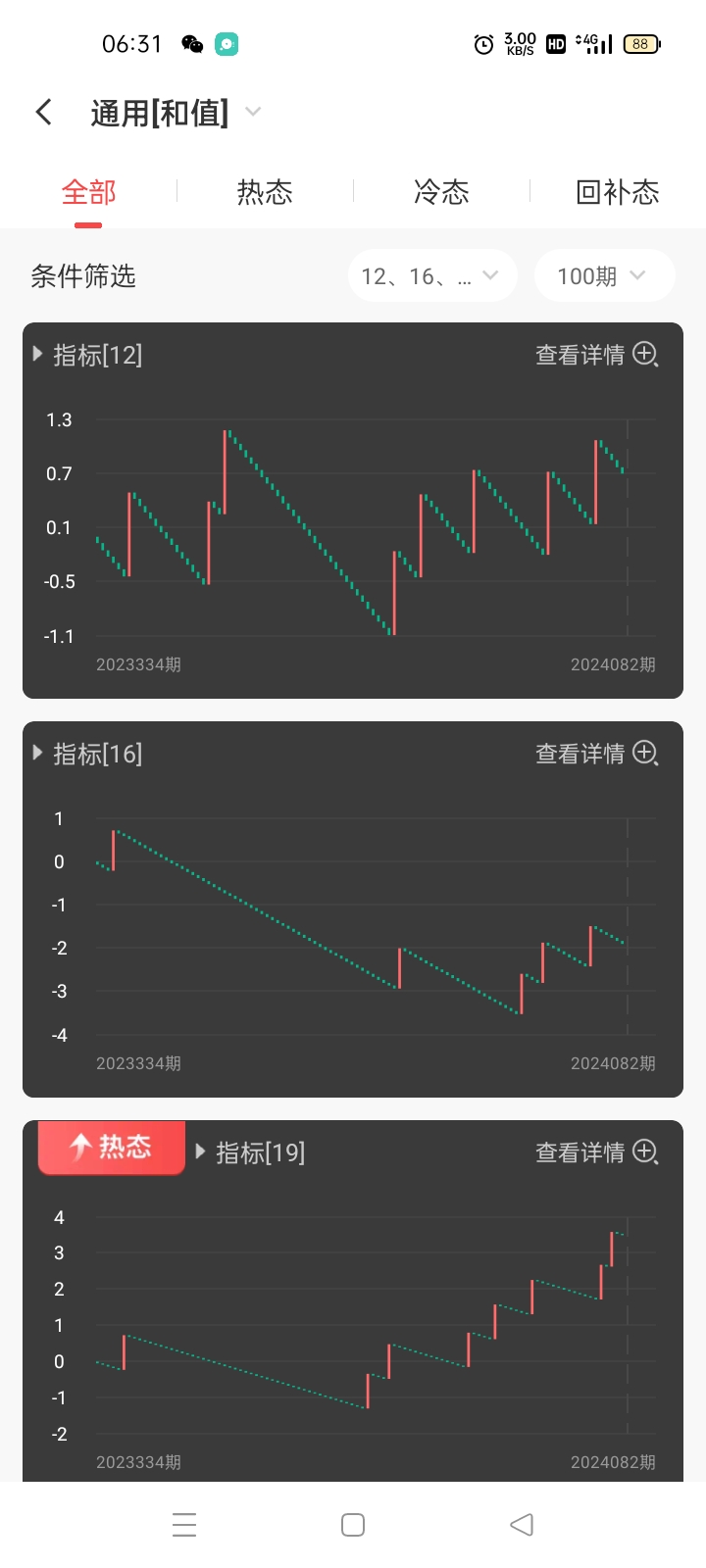Click the alarm clock status bar icon
This screenshot has height=1568, width=706.
pyautogui.click(x=481, y=43)
